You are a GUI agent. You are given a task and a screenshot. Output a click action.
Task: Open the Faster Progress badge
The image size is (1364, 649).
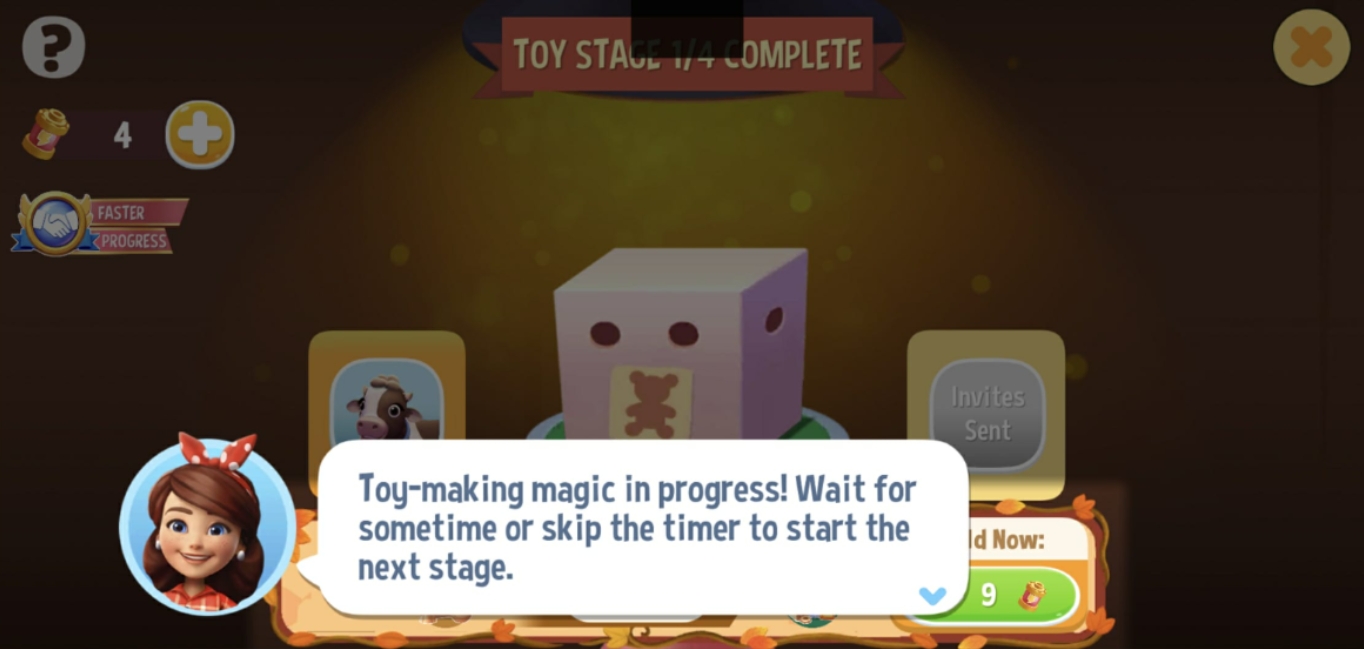(99, 225)
